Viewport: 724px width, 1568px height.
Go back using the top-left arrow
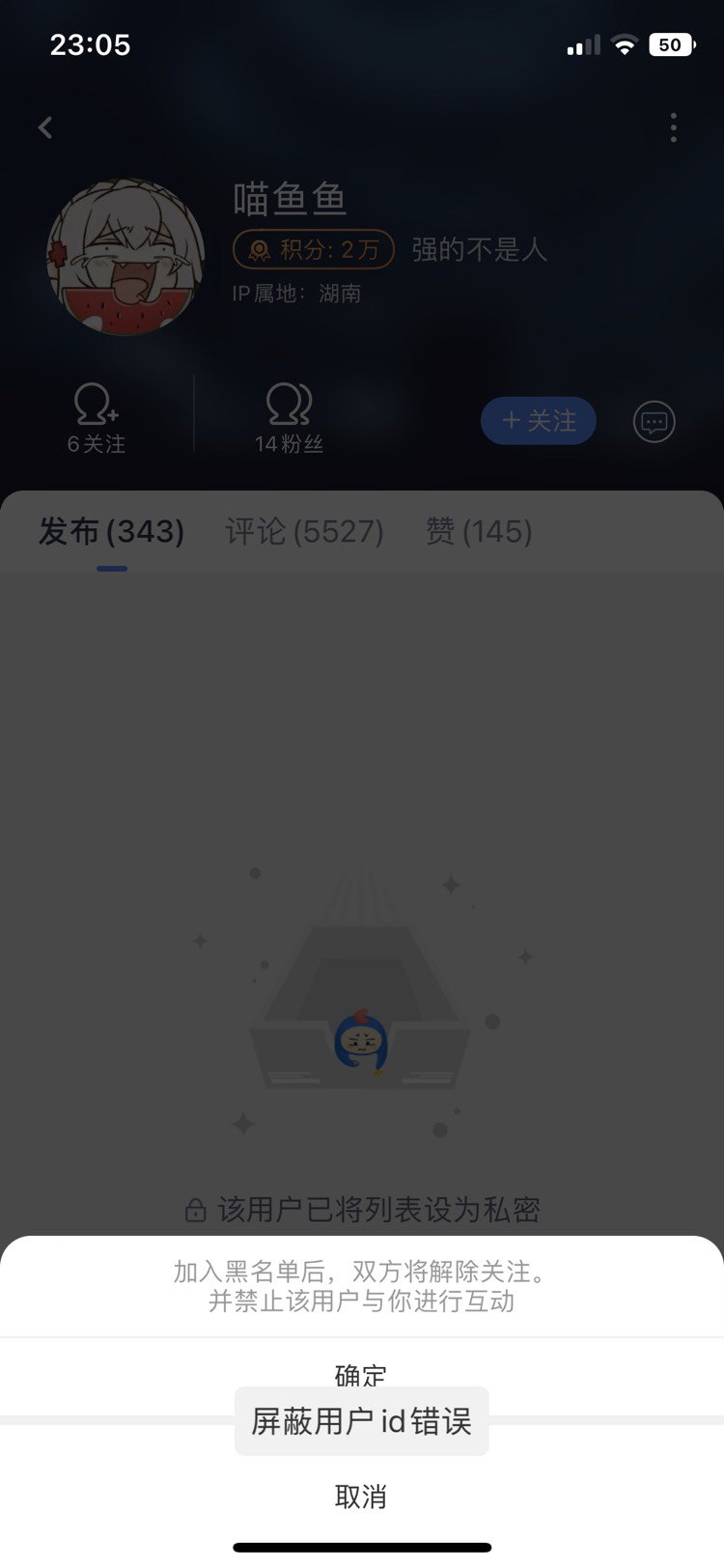tap(45, 127)
